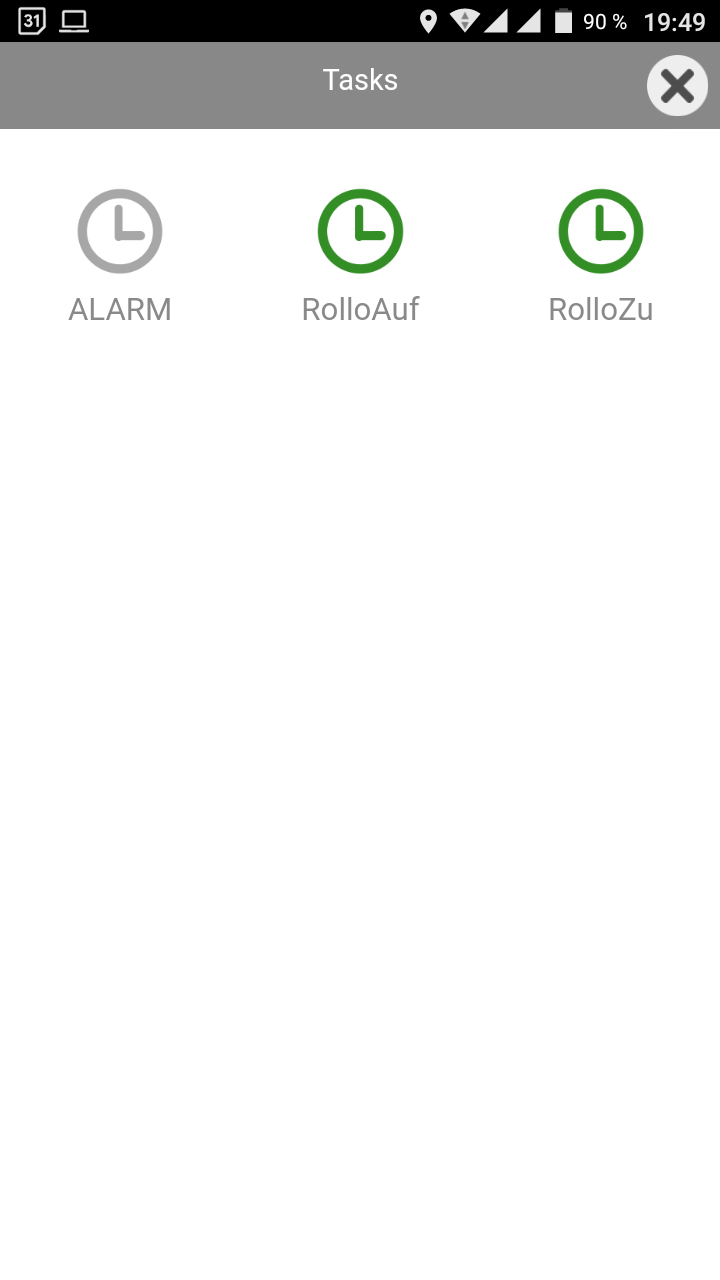Tap the Tasks title in the header
The image size is (720, 1280).
click(x=360, y=80)
